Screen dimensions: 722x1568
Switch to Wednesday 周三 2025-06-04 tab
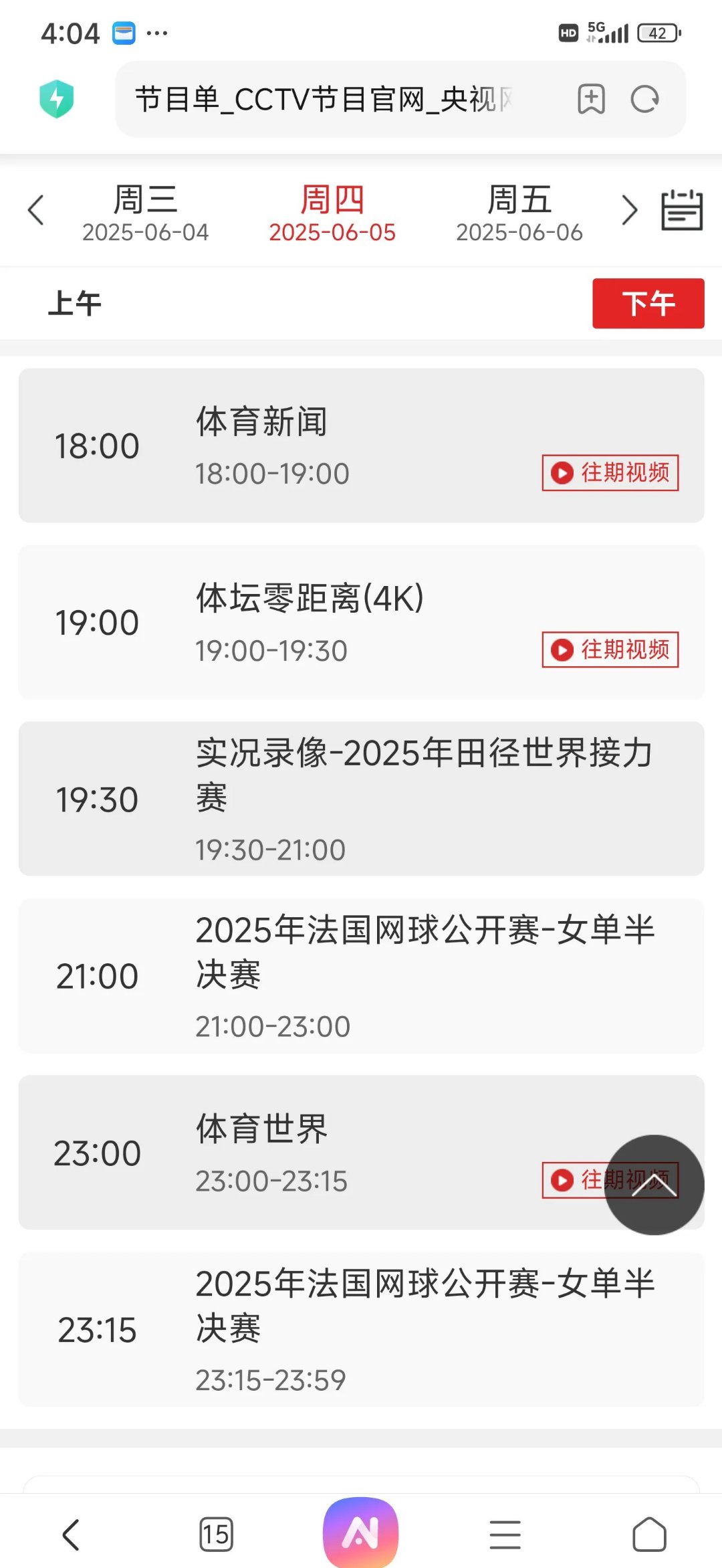click(x=144, y=213)
